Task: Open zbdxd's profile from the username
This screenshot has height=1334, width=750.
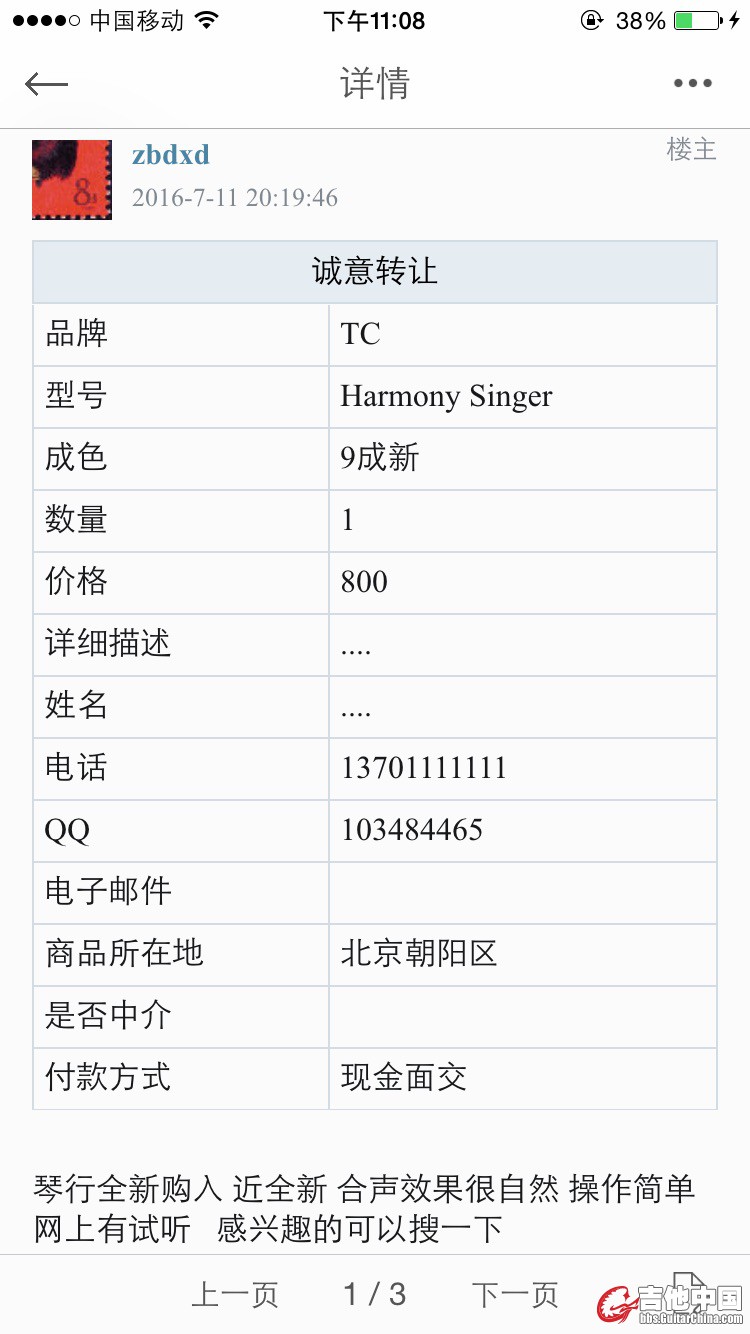Action: coord(171,155)
